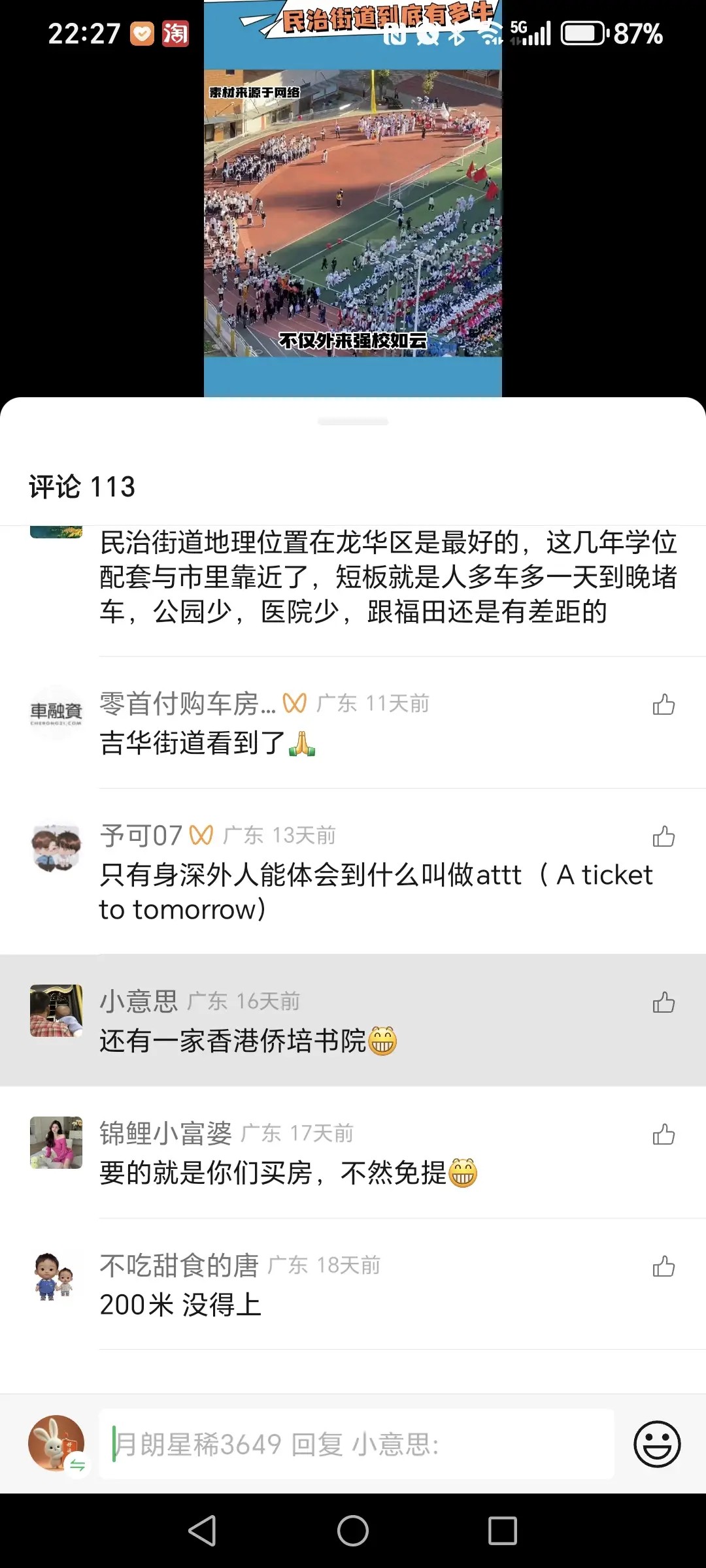Viewport: 706px width, 1568px height.
Task: Like the comment by 零首付购车房
Action: 664,704
